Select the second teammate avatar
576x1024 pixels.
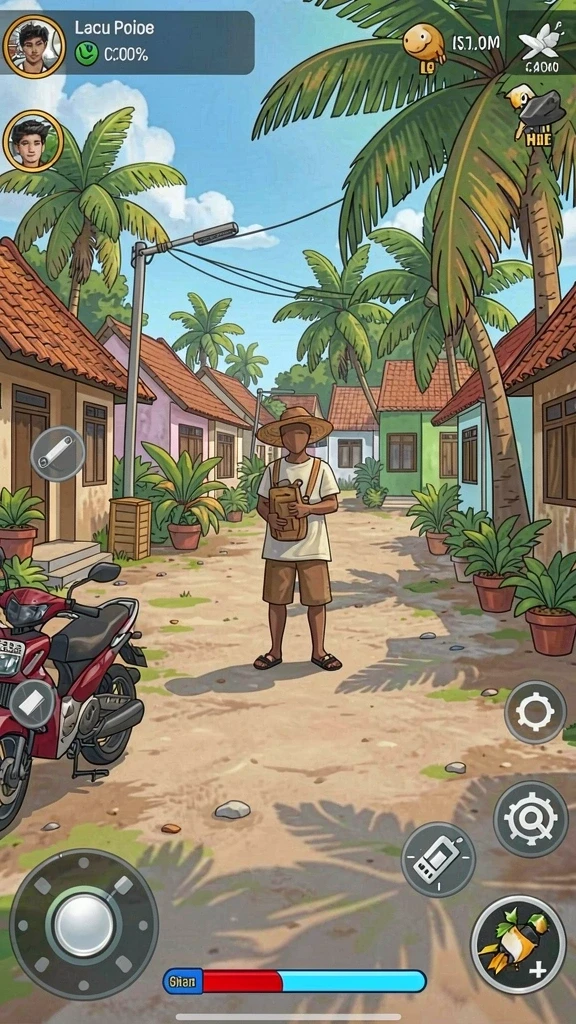tap(33, 141)
